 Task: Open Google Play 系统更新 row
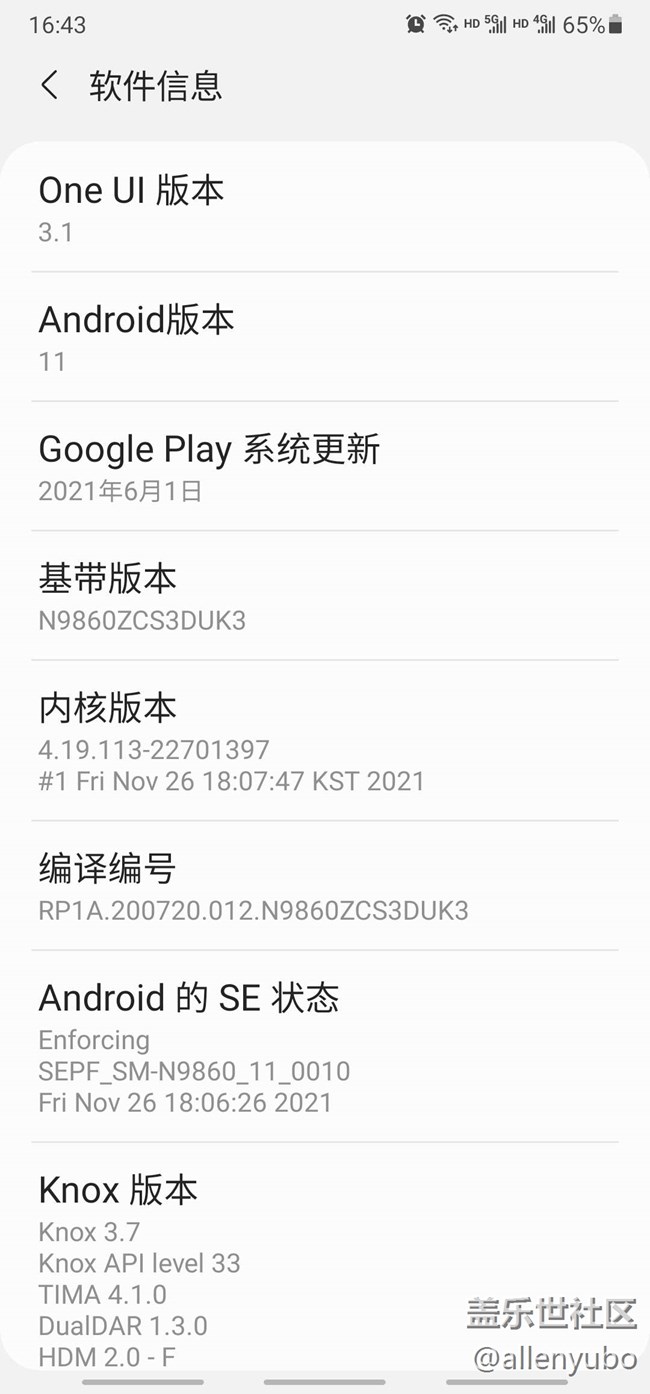pyautogui.click(x=324, y=467)
